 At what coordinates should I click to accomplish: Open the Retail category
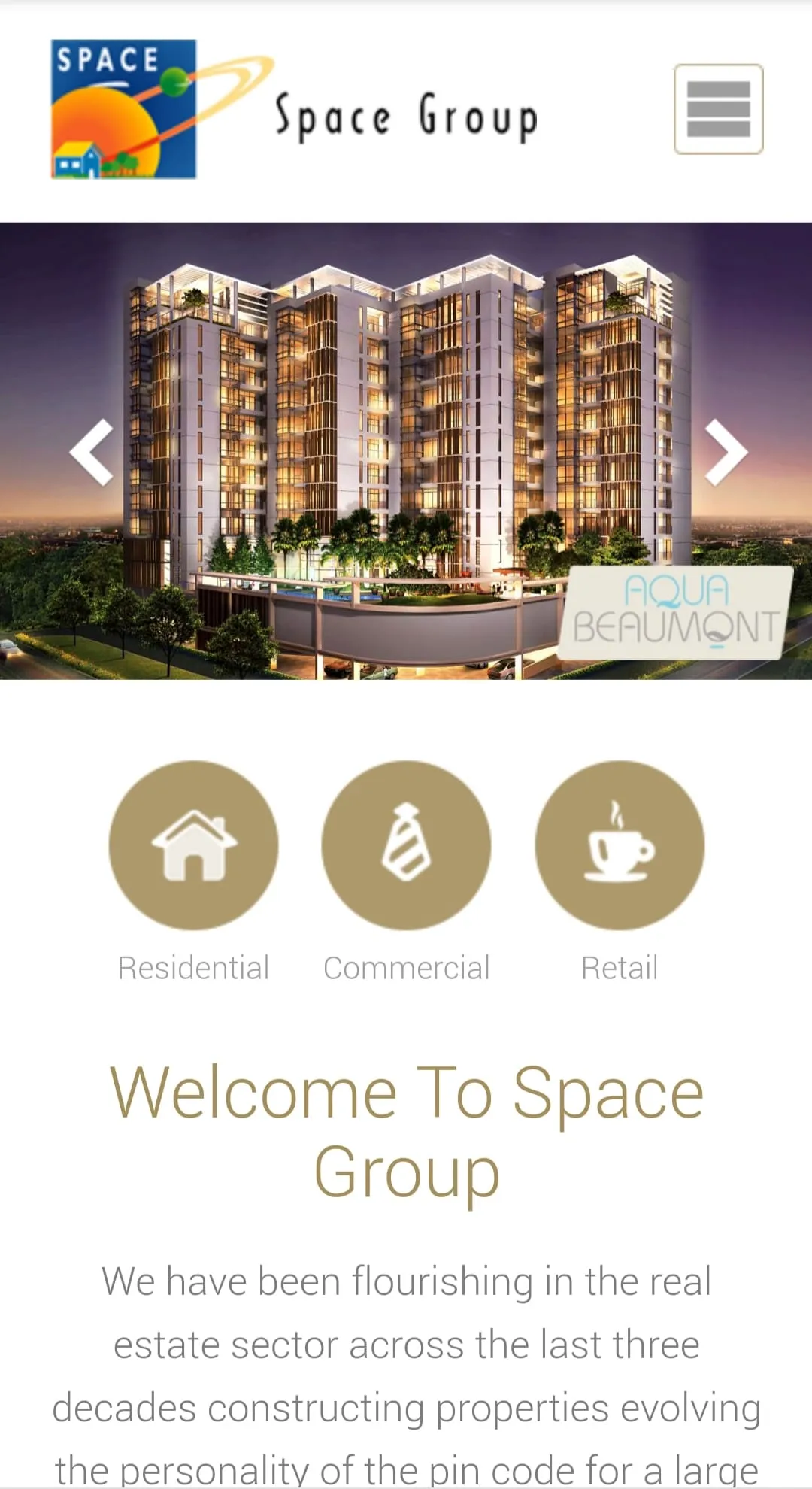point(620,845)
